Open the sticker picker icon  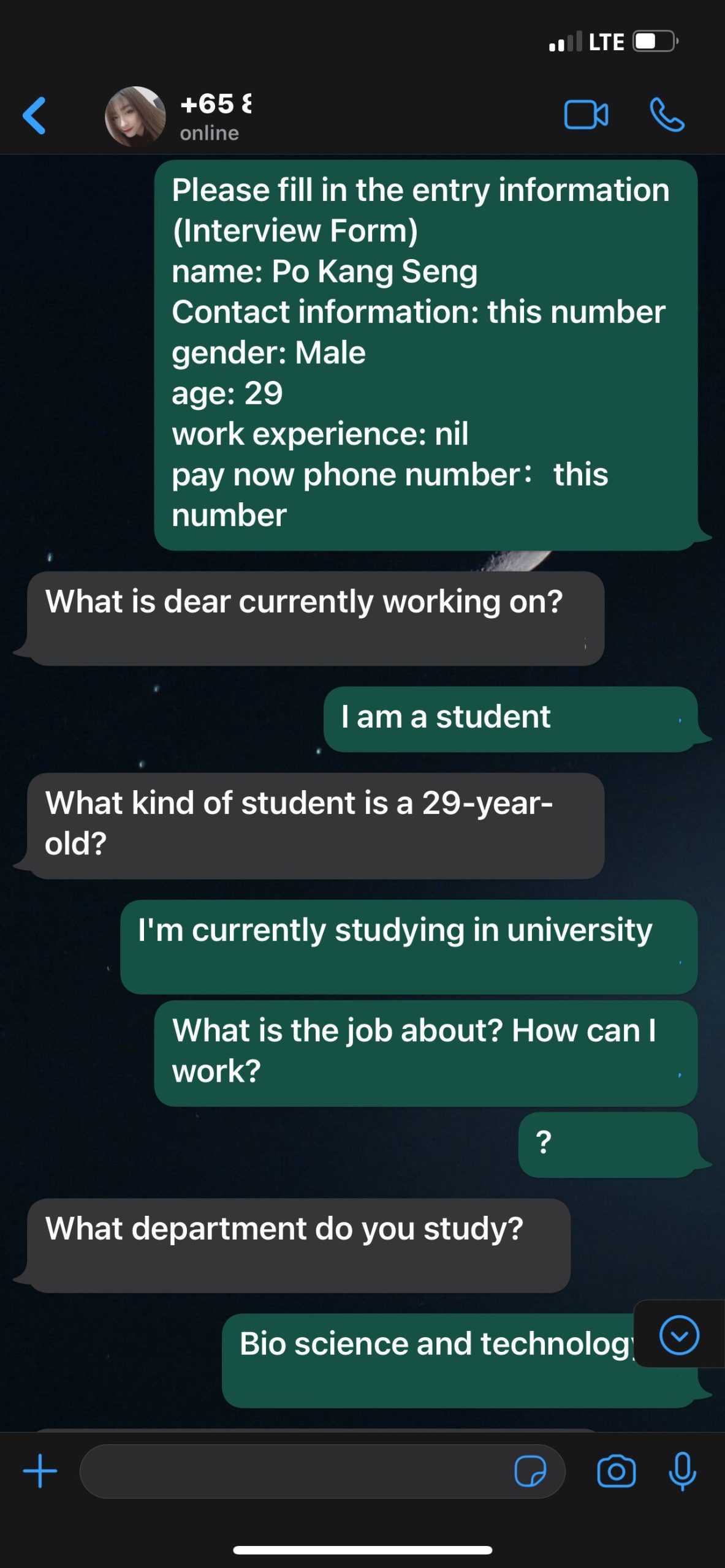pos(530,1471)
